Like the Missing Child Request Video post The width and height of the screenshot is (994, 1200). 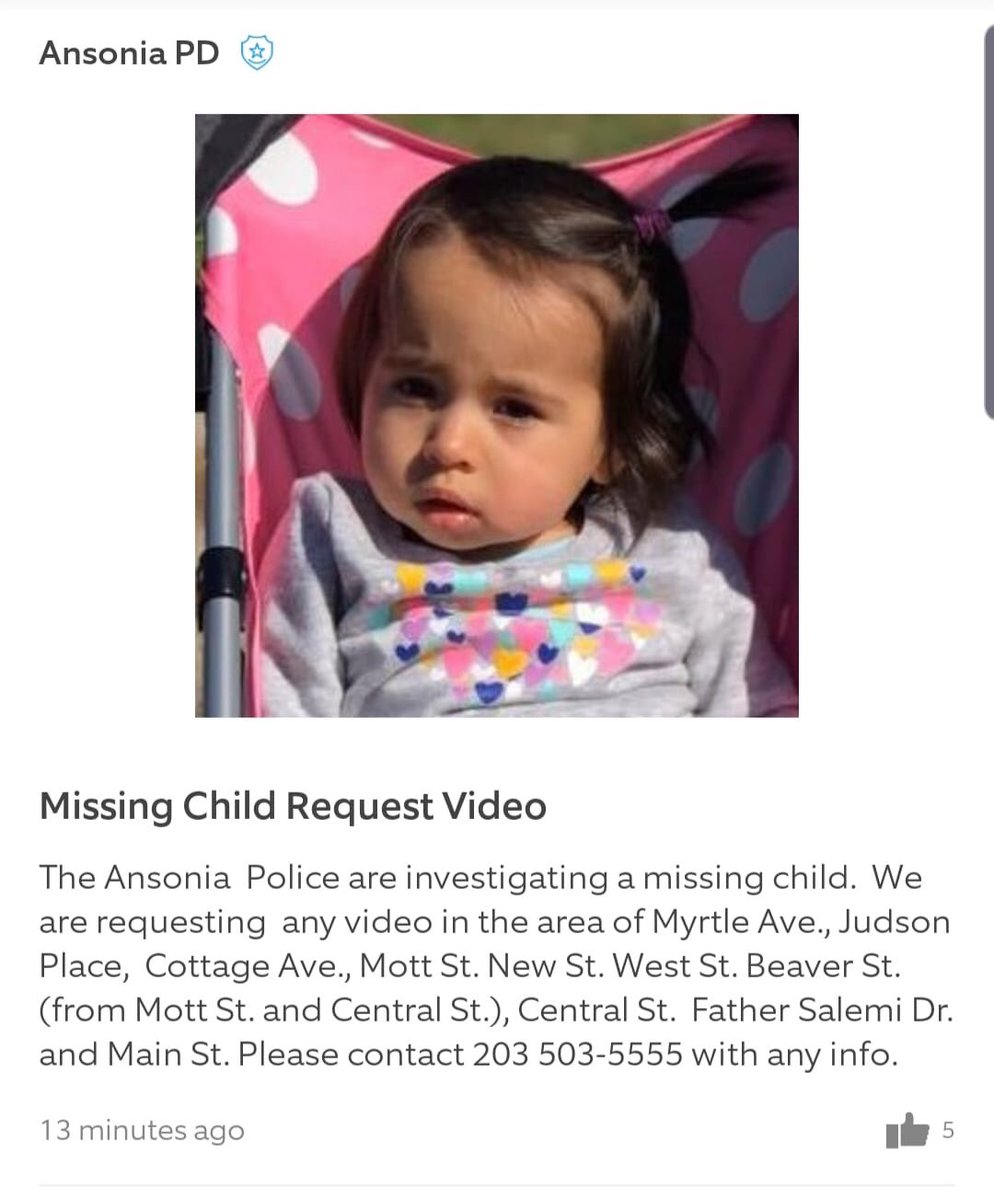pos(907,1131)
